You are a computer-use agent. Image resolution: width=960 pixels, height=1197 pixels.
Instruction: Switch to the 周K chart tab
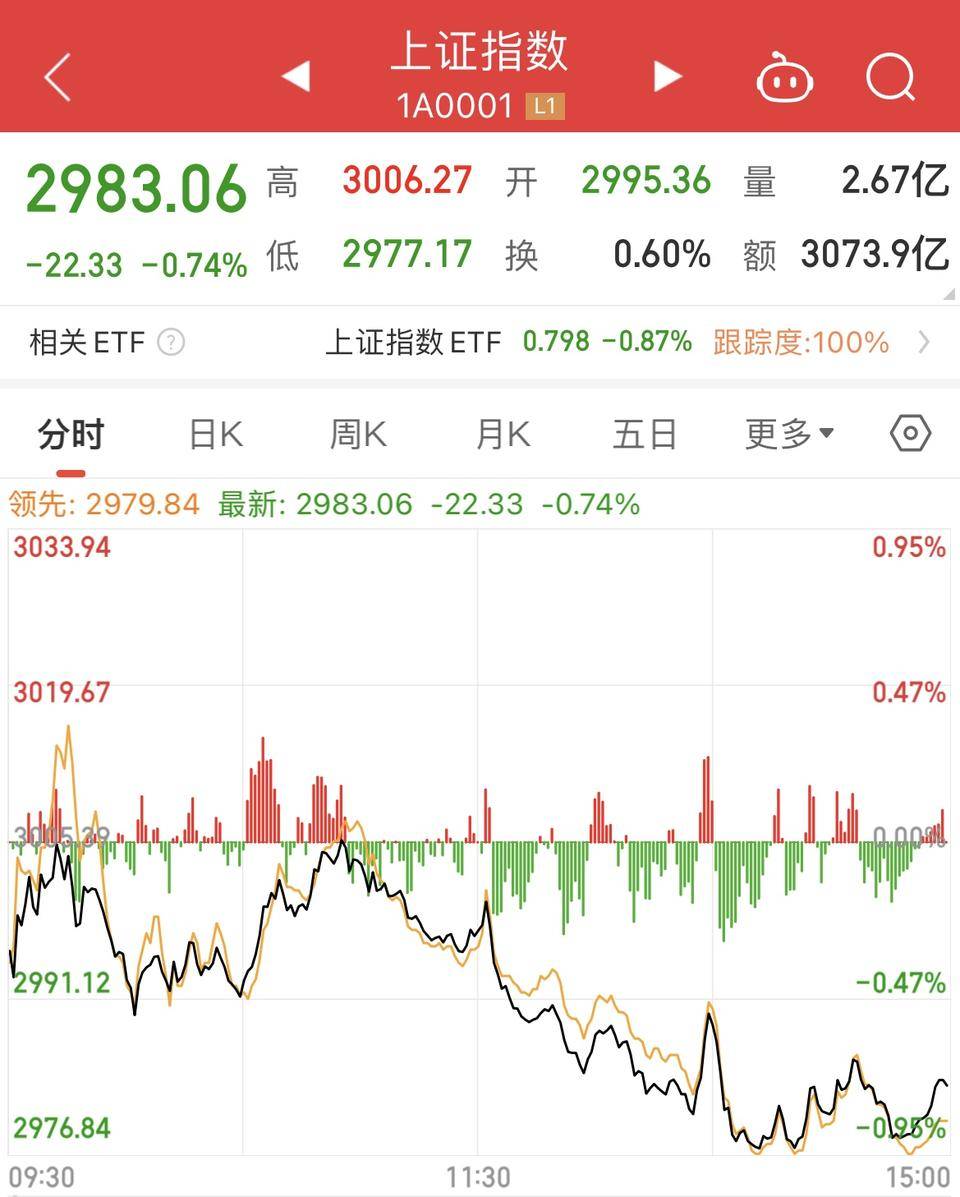pos(358,435)
